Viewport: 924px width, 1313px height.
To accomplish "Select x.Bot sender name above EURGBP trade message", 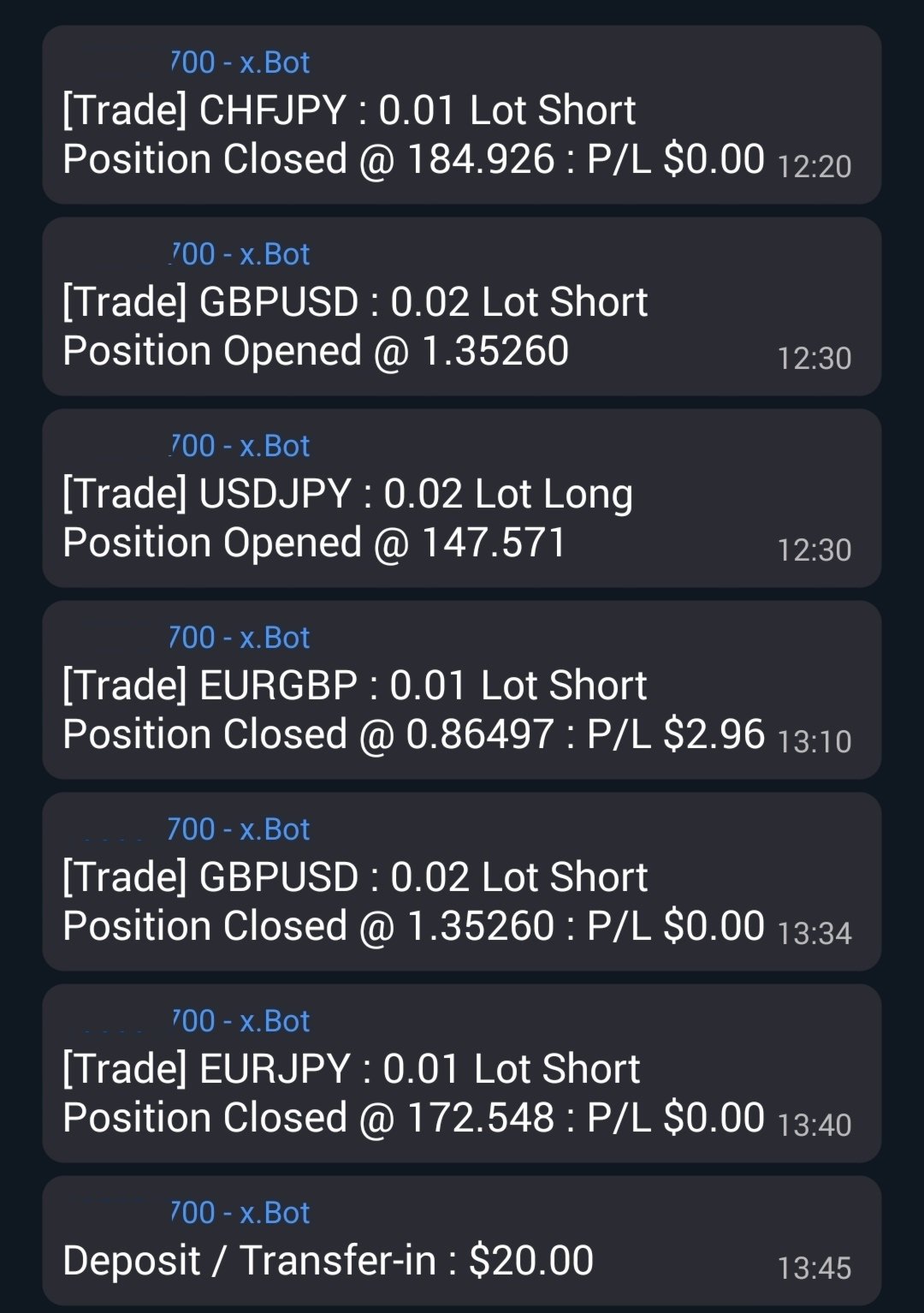I will (x=240, y=638).
